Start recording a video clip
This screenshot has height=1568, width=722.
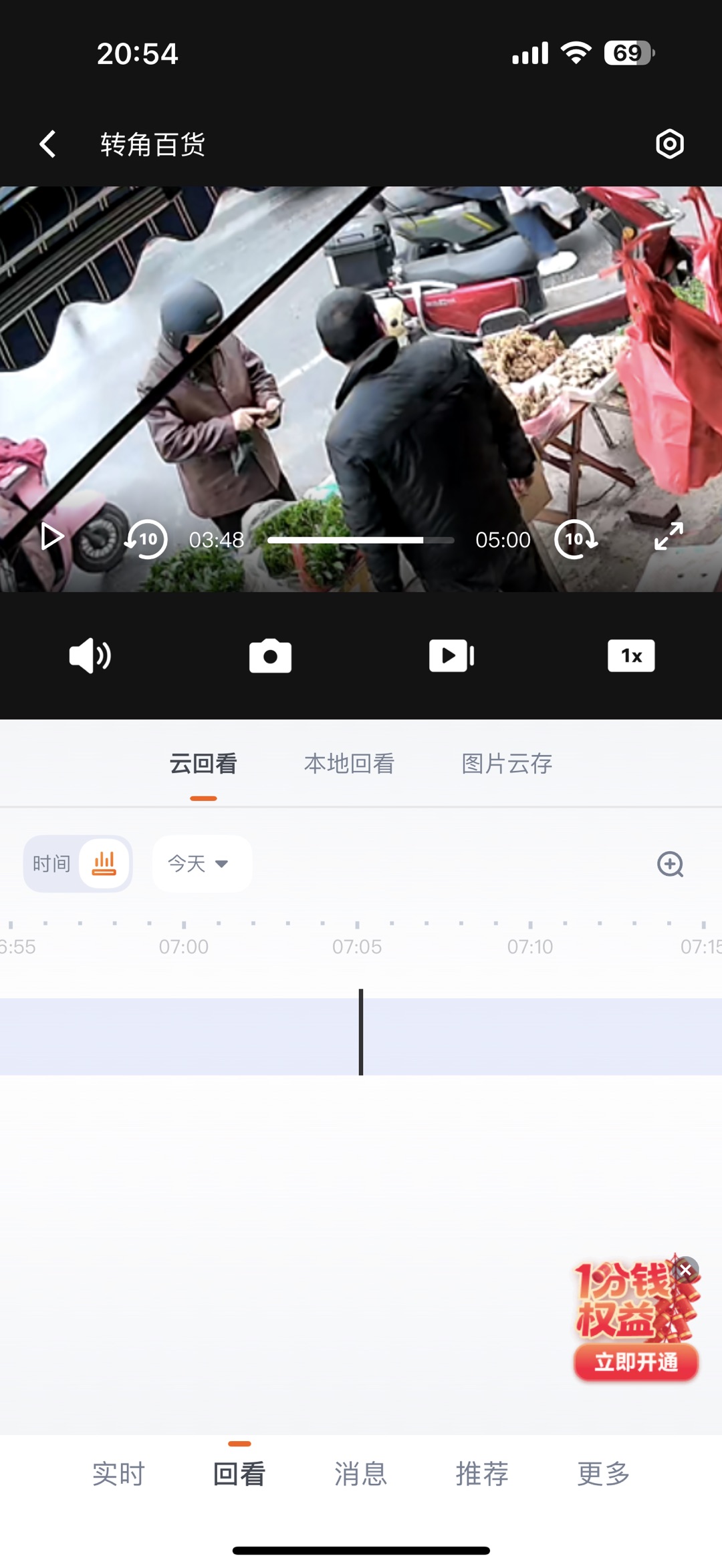click(x=451, y=655)
